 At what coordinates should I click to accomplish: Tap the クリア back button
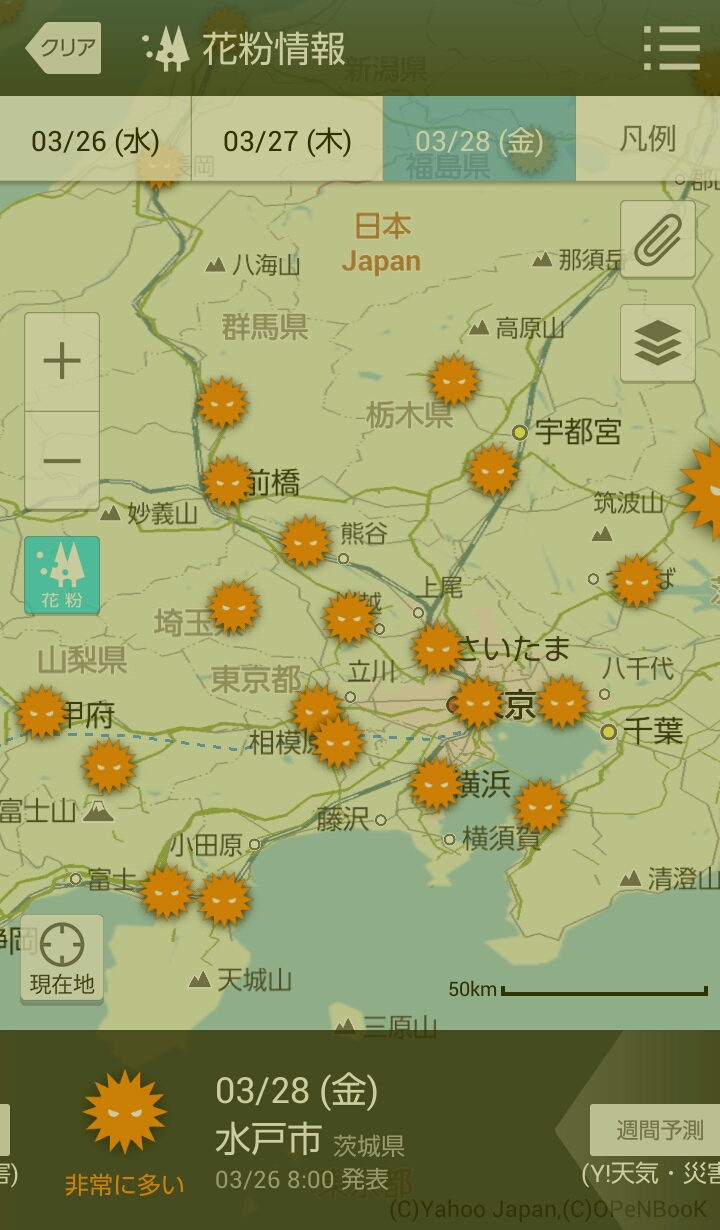tap(64, 48)
